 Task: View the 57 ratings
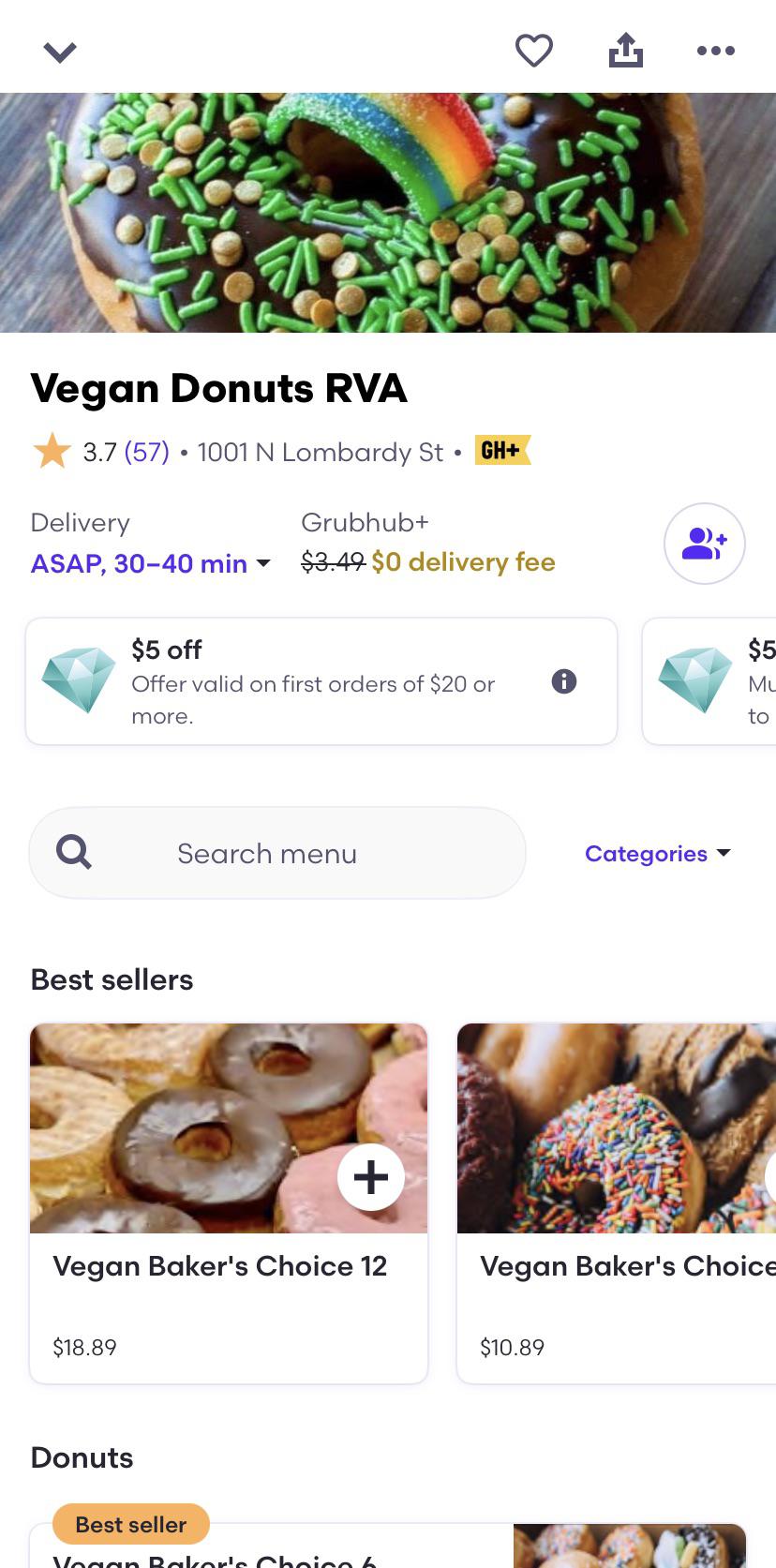click(146, 453)
